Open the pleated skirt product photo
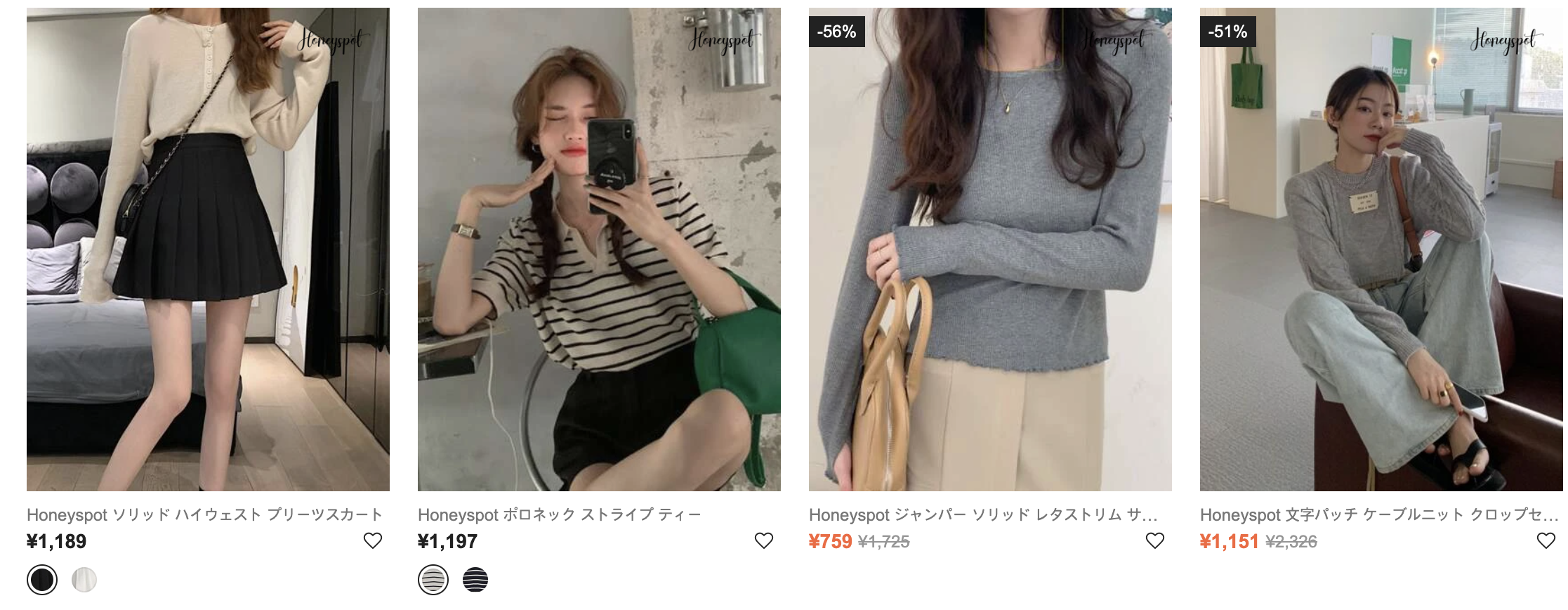1568x610 pixels. pos(208,249)
